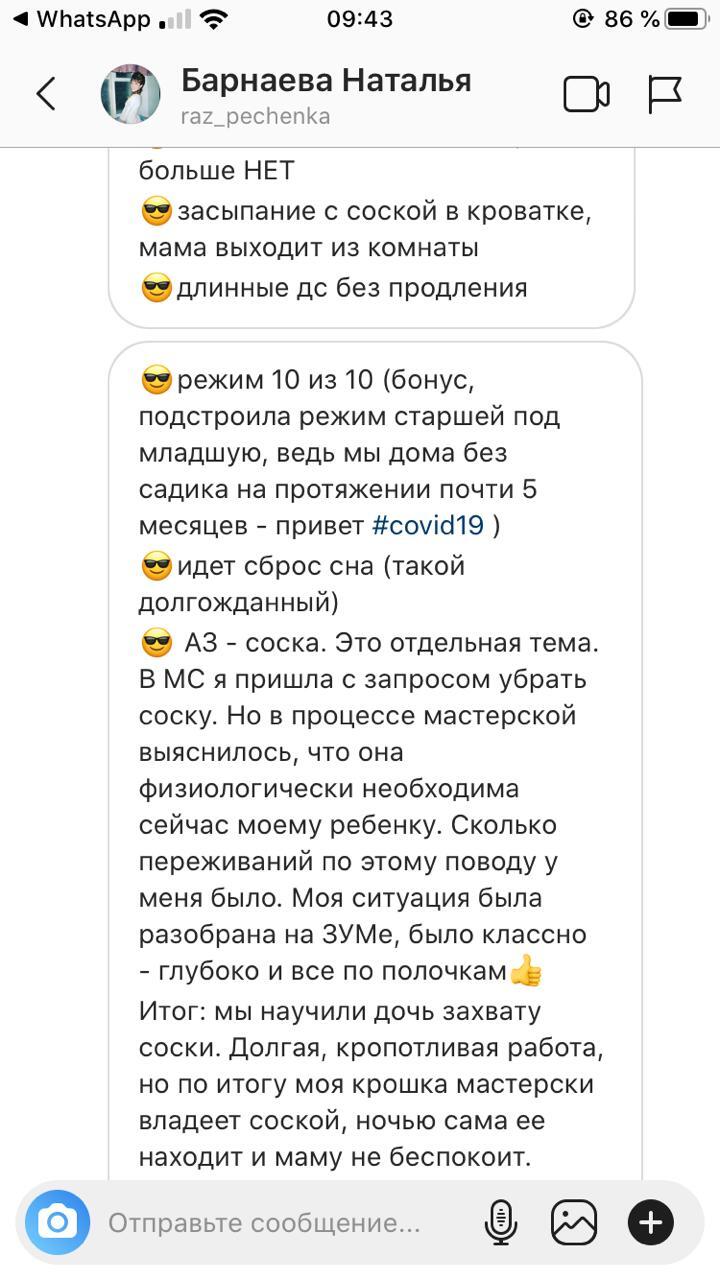720x1280 pixels.
Task: Open camera from the message bar
Action: 57,1222
